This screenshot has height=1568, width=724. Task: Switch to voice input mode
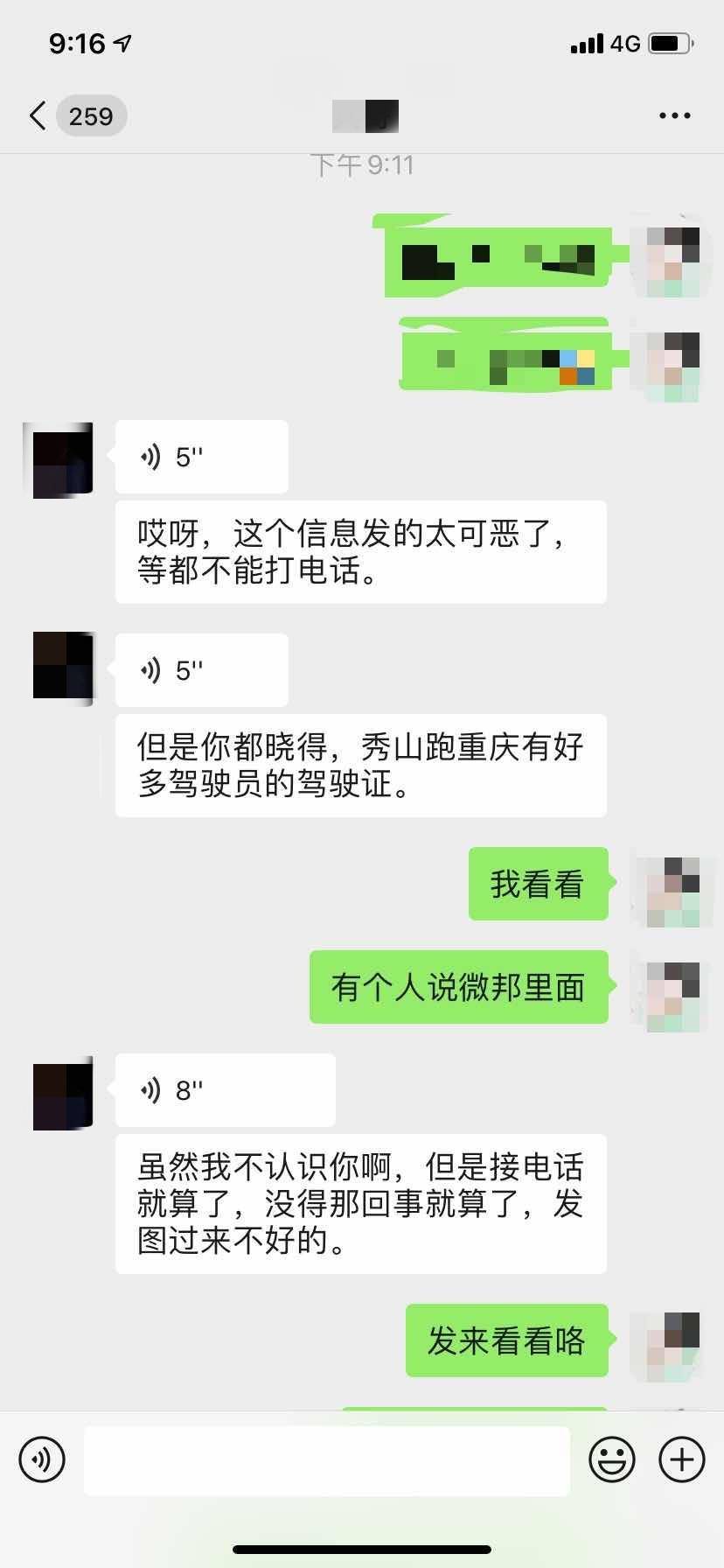click(x=42, y=1459)
